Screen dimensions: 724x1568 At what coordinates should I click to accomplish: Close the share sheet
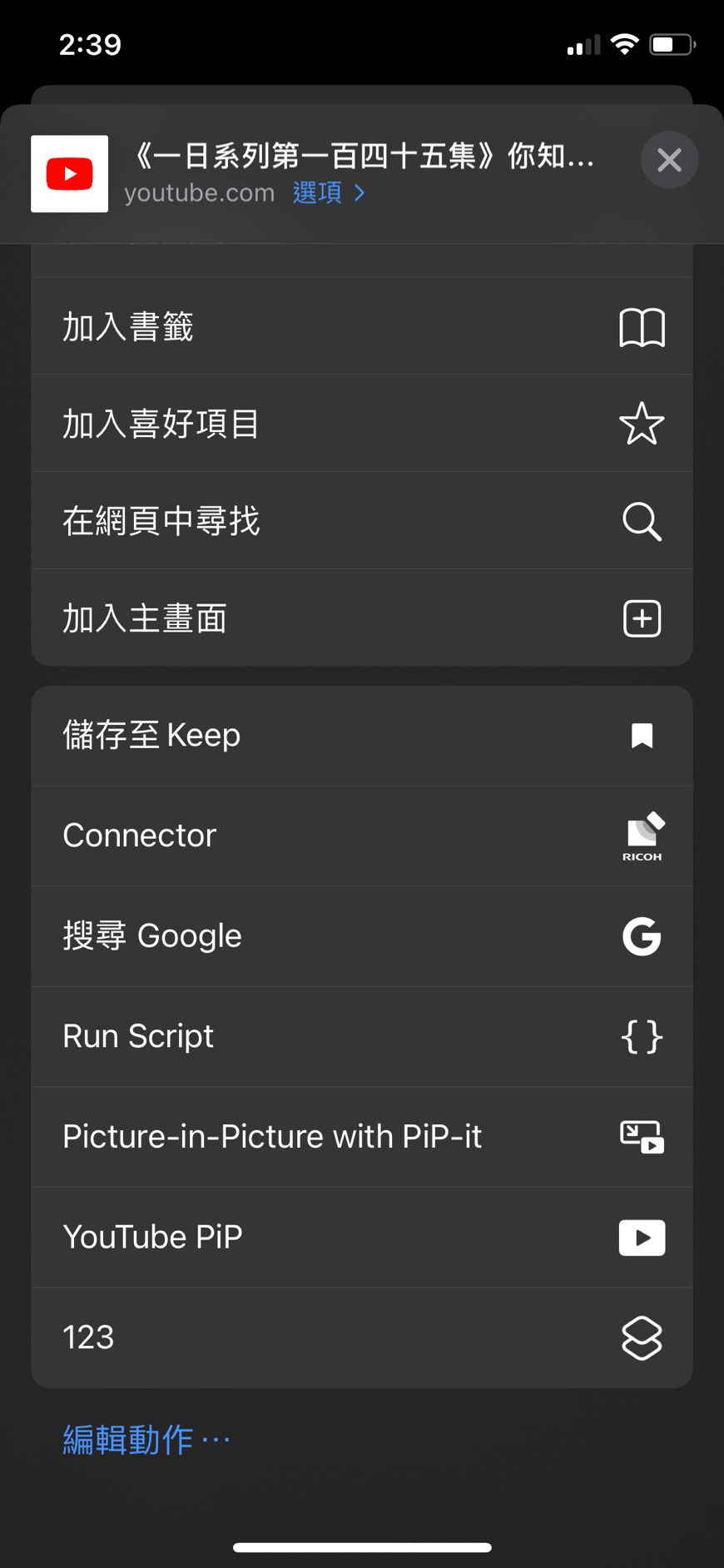[x=669, y=160]
